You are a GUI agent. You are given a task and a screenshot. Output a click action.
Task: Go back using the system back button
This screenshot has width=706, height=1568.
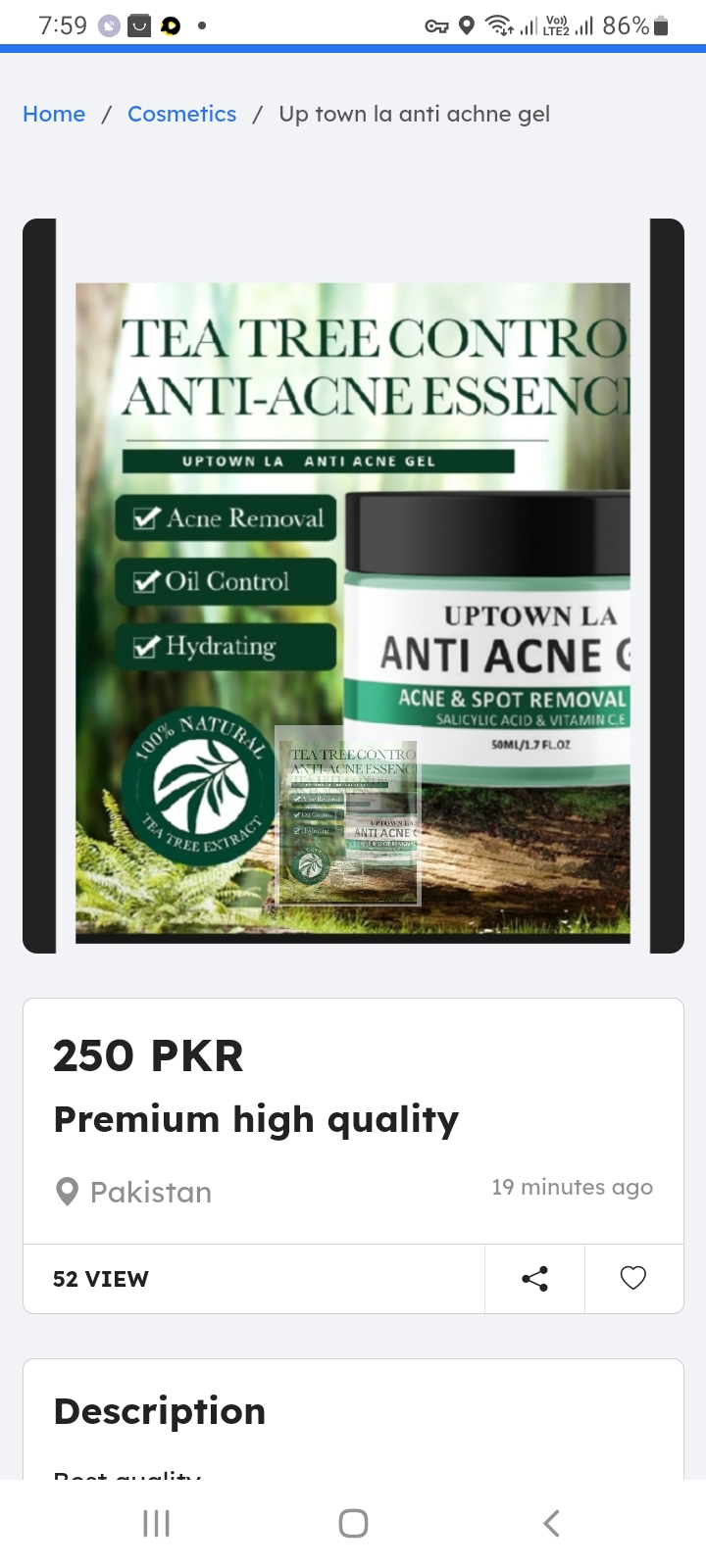click(551, 1523)
